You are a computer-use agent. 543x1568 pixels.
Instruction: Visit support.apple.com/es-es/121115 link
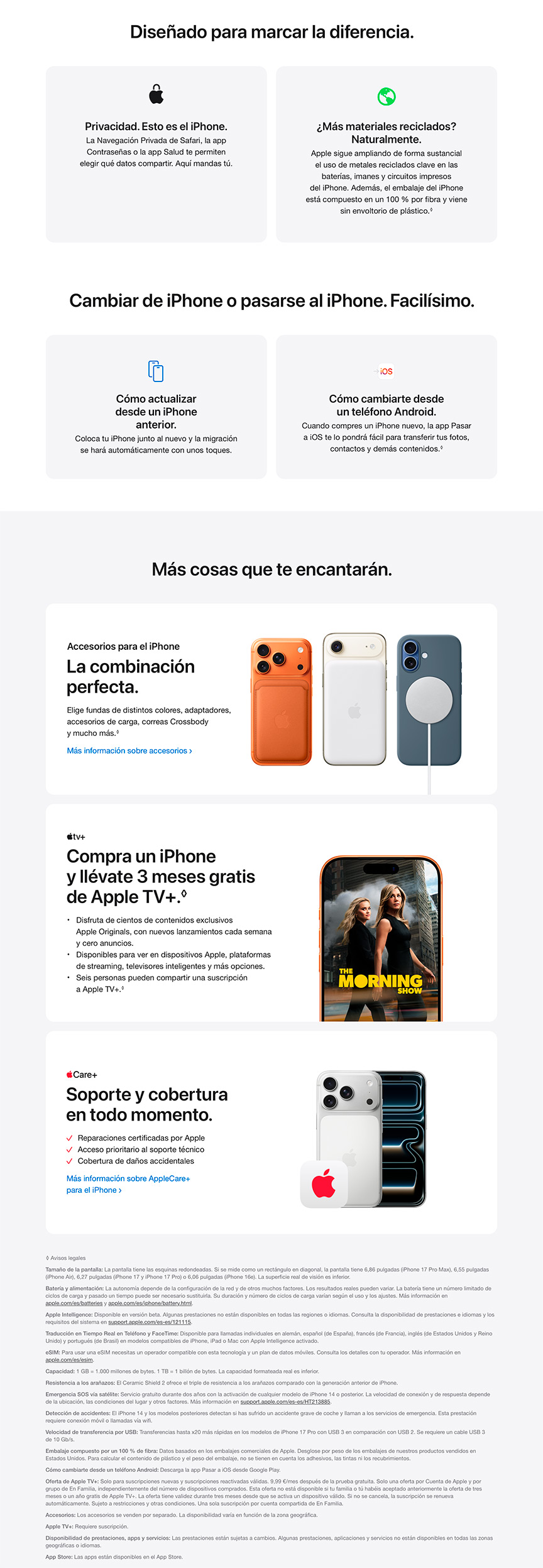click(x=149, y=1322)
